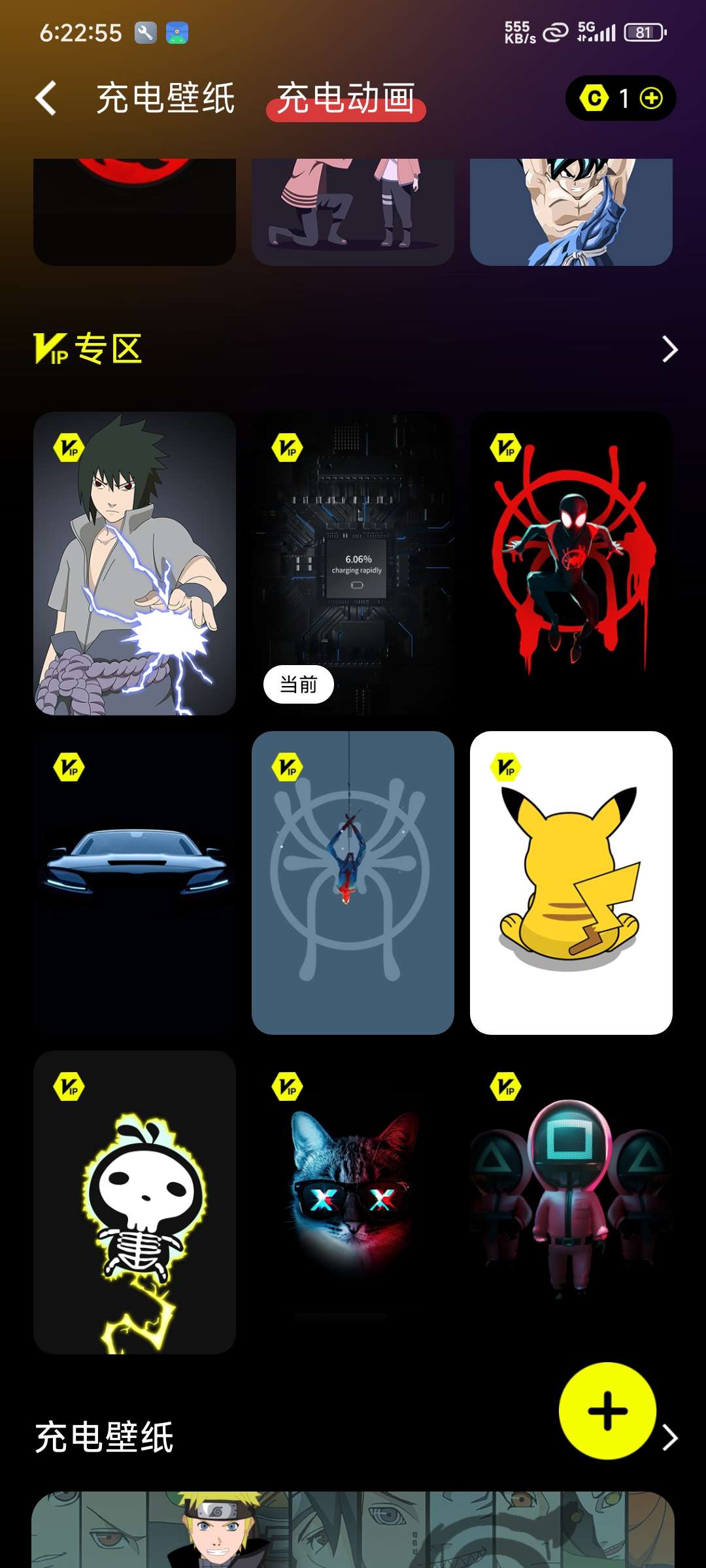706x1568 pixels.
Task: Open the Sasuke lightning VIP animation
Action: point(135,563)
